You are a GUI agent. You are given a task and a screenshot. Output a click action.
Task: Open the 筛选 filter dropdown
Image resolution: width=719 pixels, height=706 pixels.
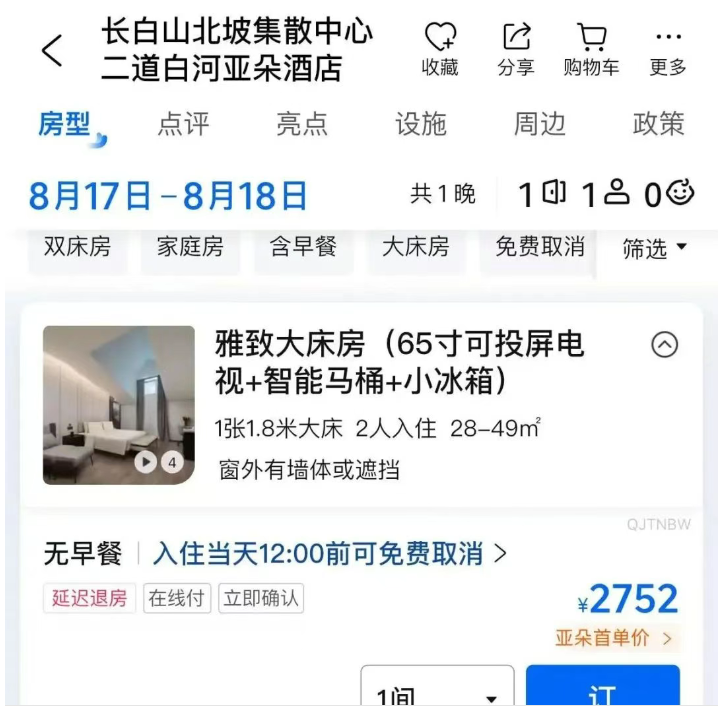pyautogui.click(x=655, y=248)
